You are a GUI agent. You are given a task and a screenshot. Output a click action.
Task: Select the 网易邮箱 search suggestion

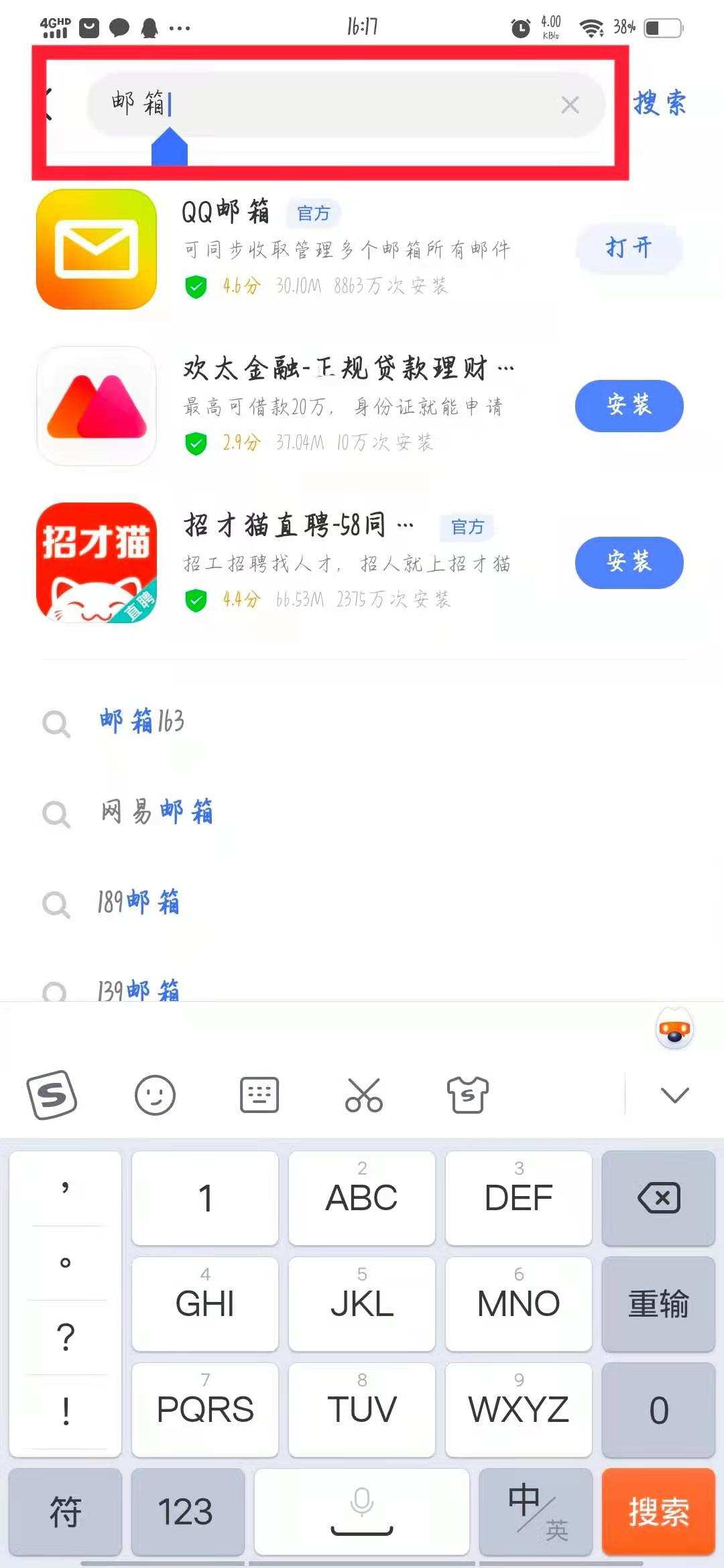pos(158,812)
